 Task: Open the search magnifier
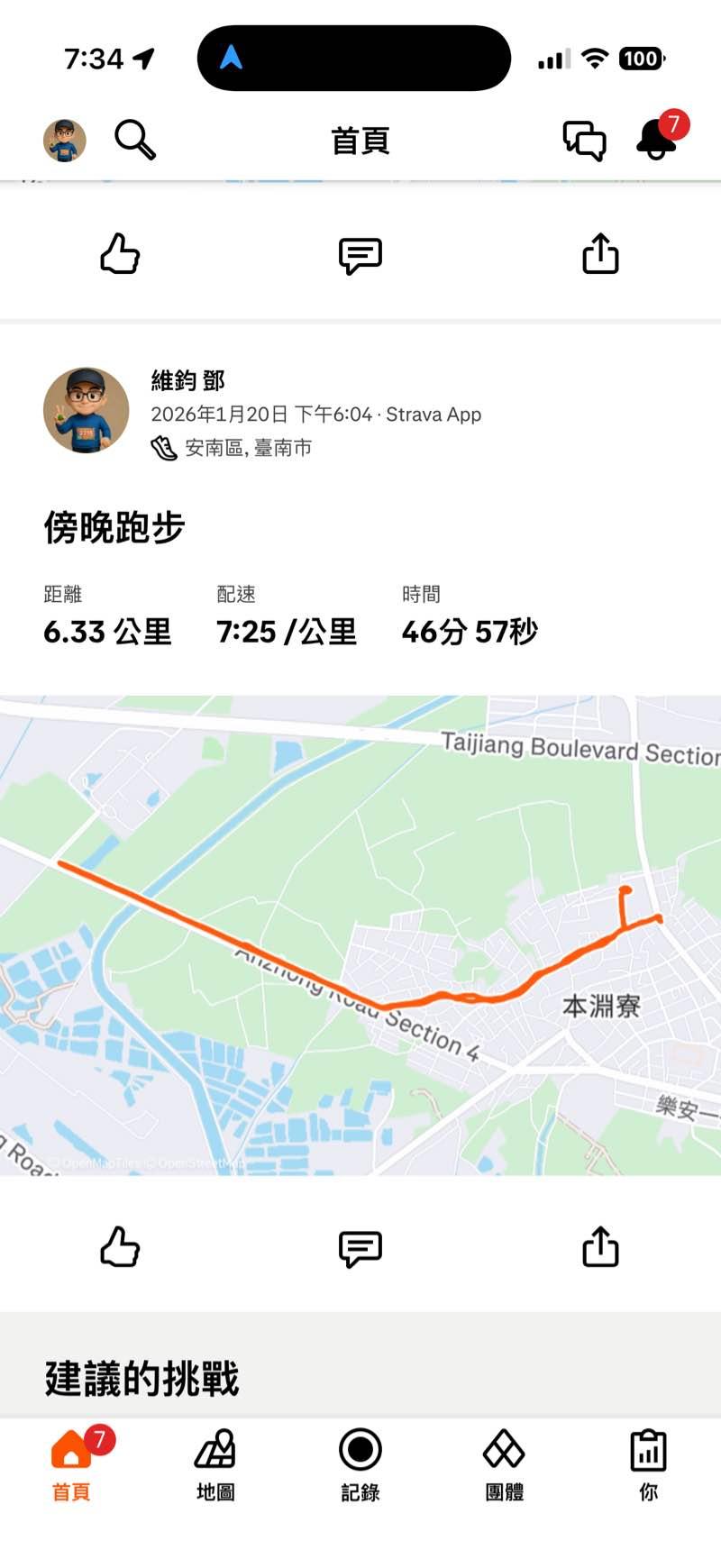pyautogui.click(x=135, y=140)
